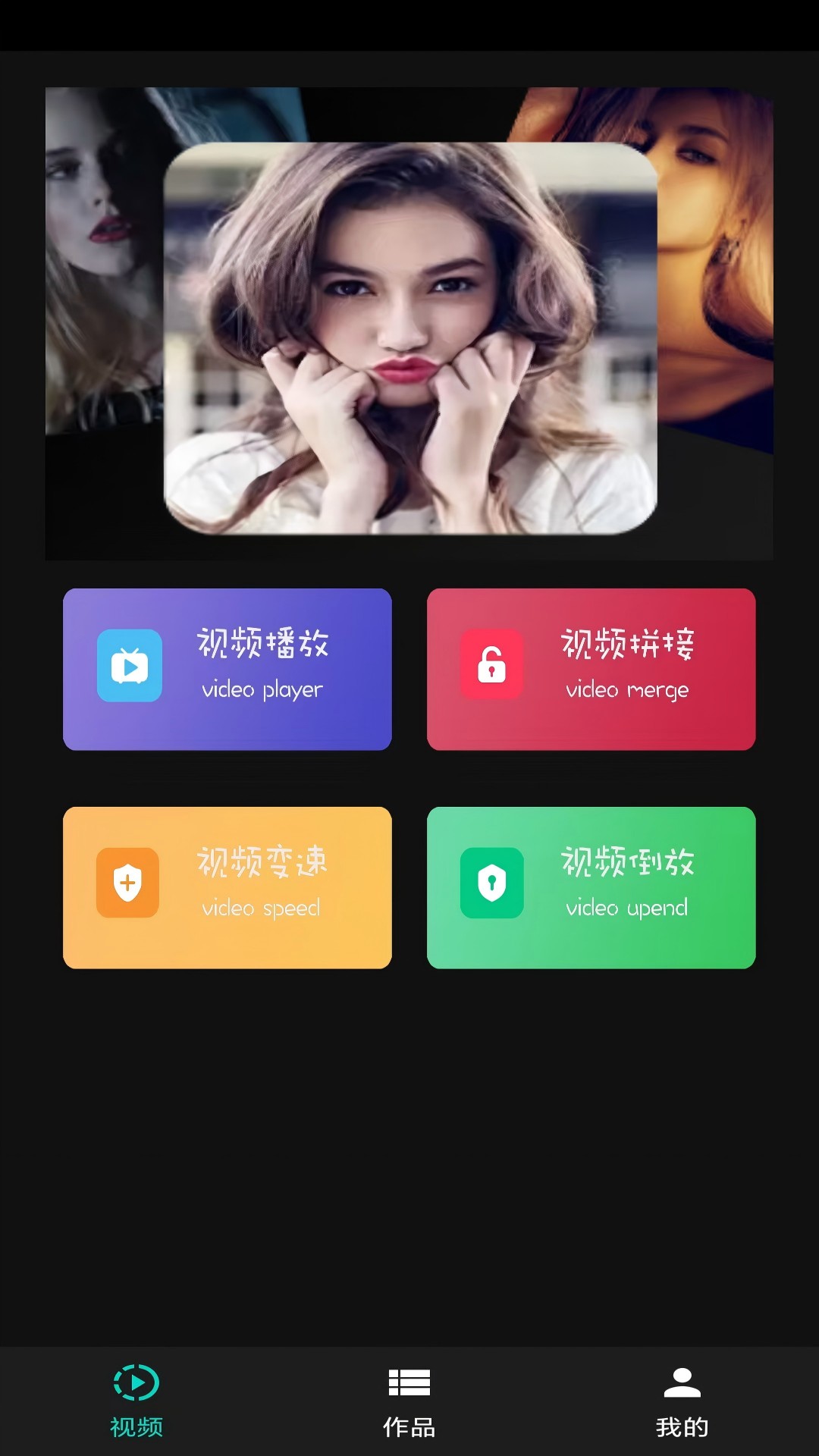Switch to the 视频 tab

click(x=136, y=1401)
